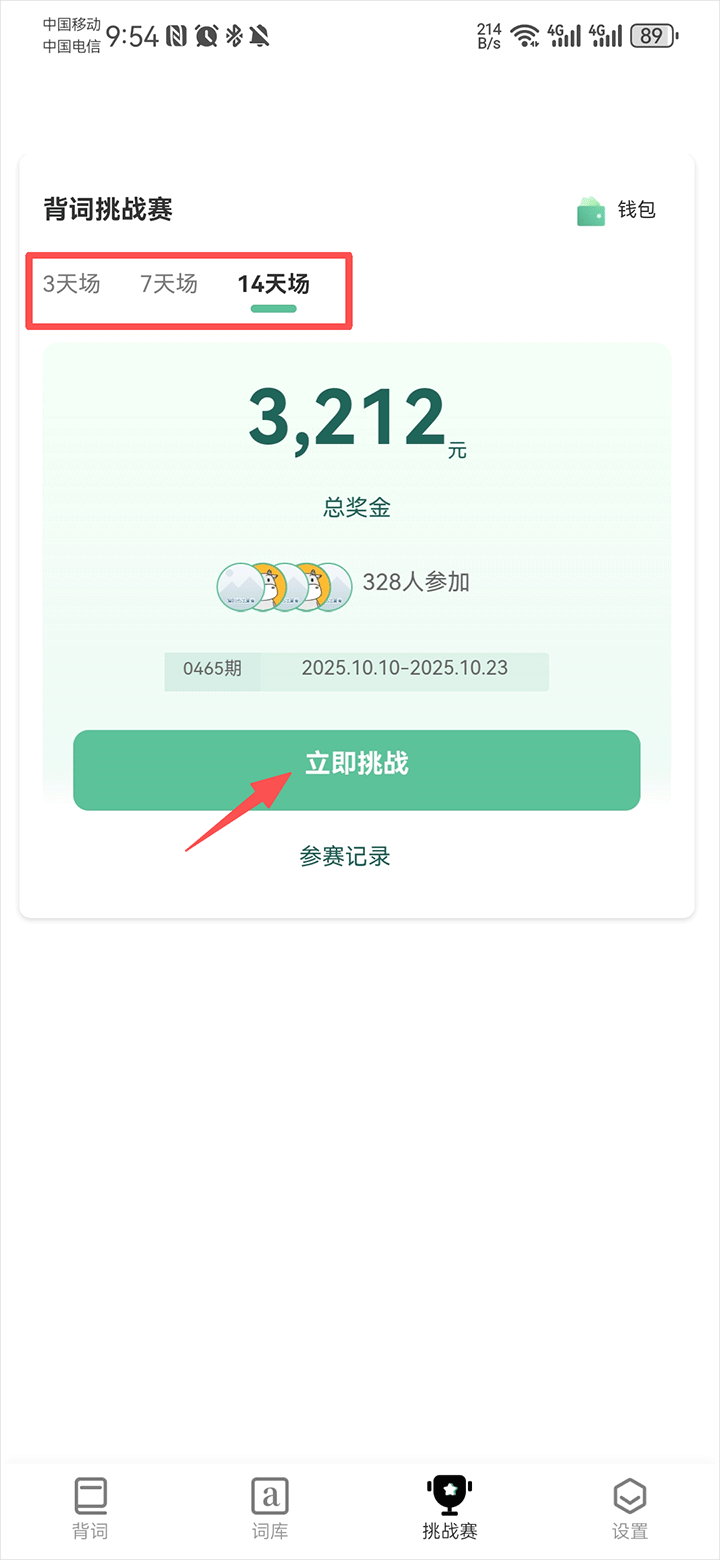Tap the 立即挑战 challenge button
Viewport: 720px width, 1560px height.
[x=356, y=770]
